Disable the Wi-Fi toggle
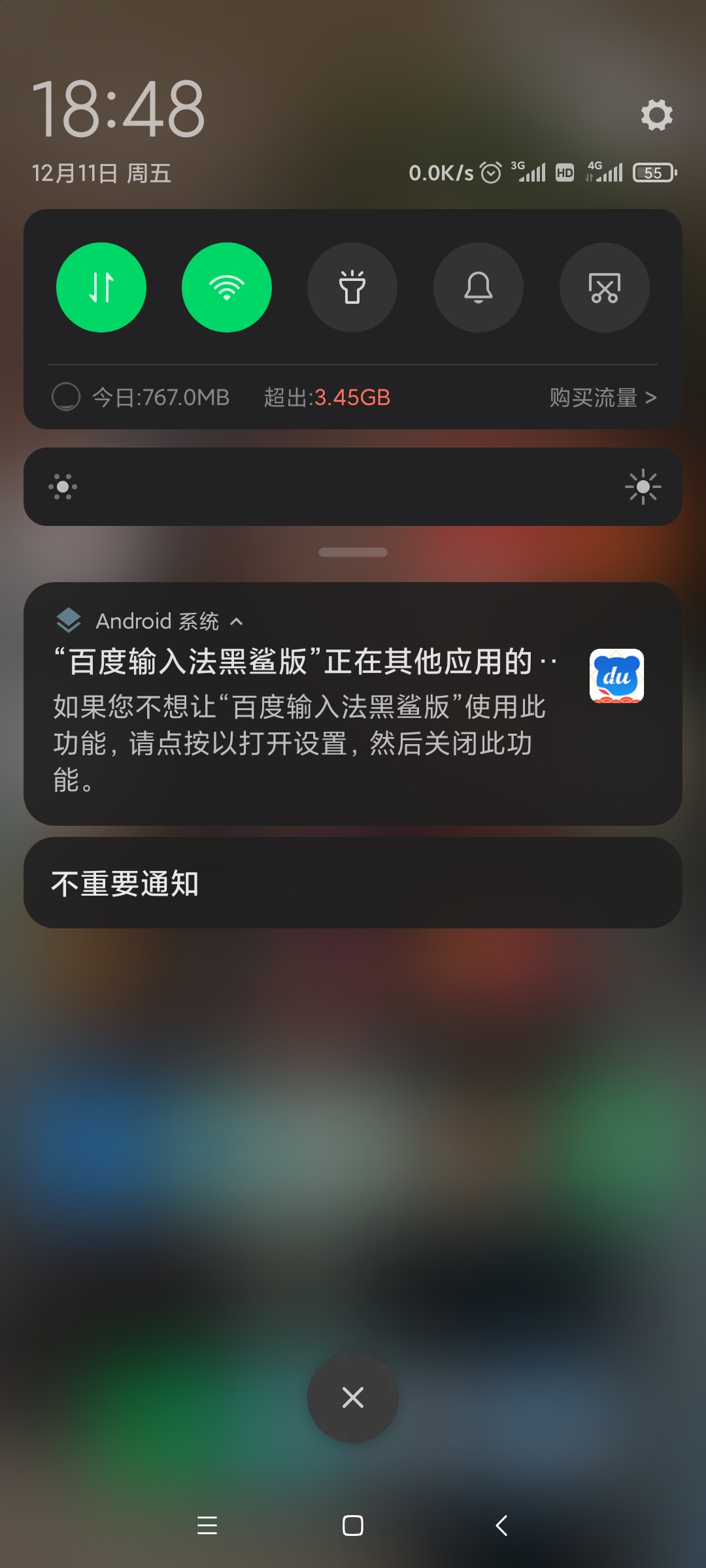706x1568 pixels. click(x=227, y=287)
